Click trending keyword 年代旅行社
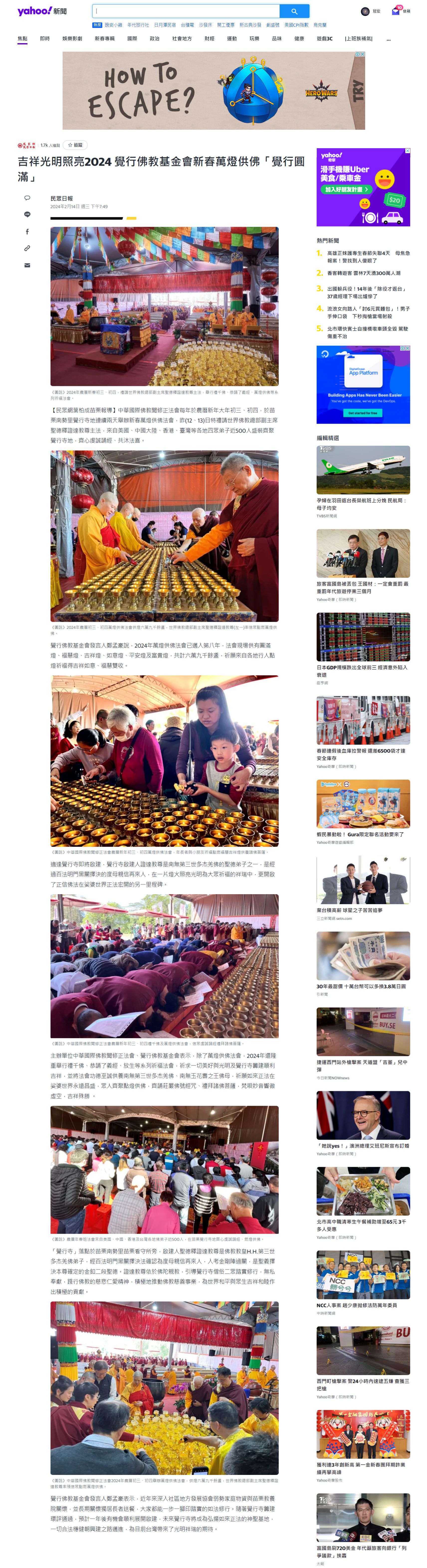This screenshot has height=1568, width=427. (138, 25)
